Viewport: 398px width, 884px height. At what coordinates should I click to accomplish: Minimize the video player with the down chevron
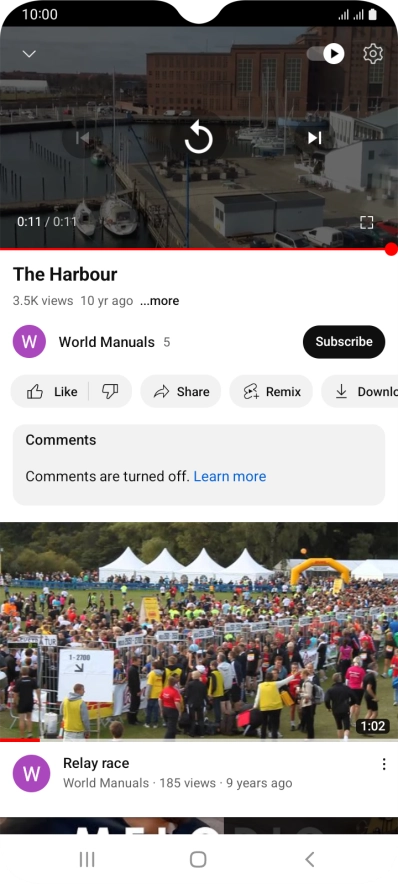pyautogui.click(x=29, y=54)
